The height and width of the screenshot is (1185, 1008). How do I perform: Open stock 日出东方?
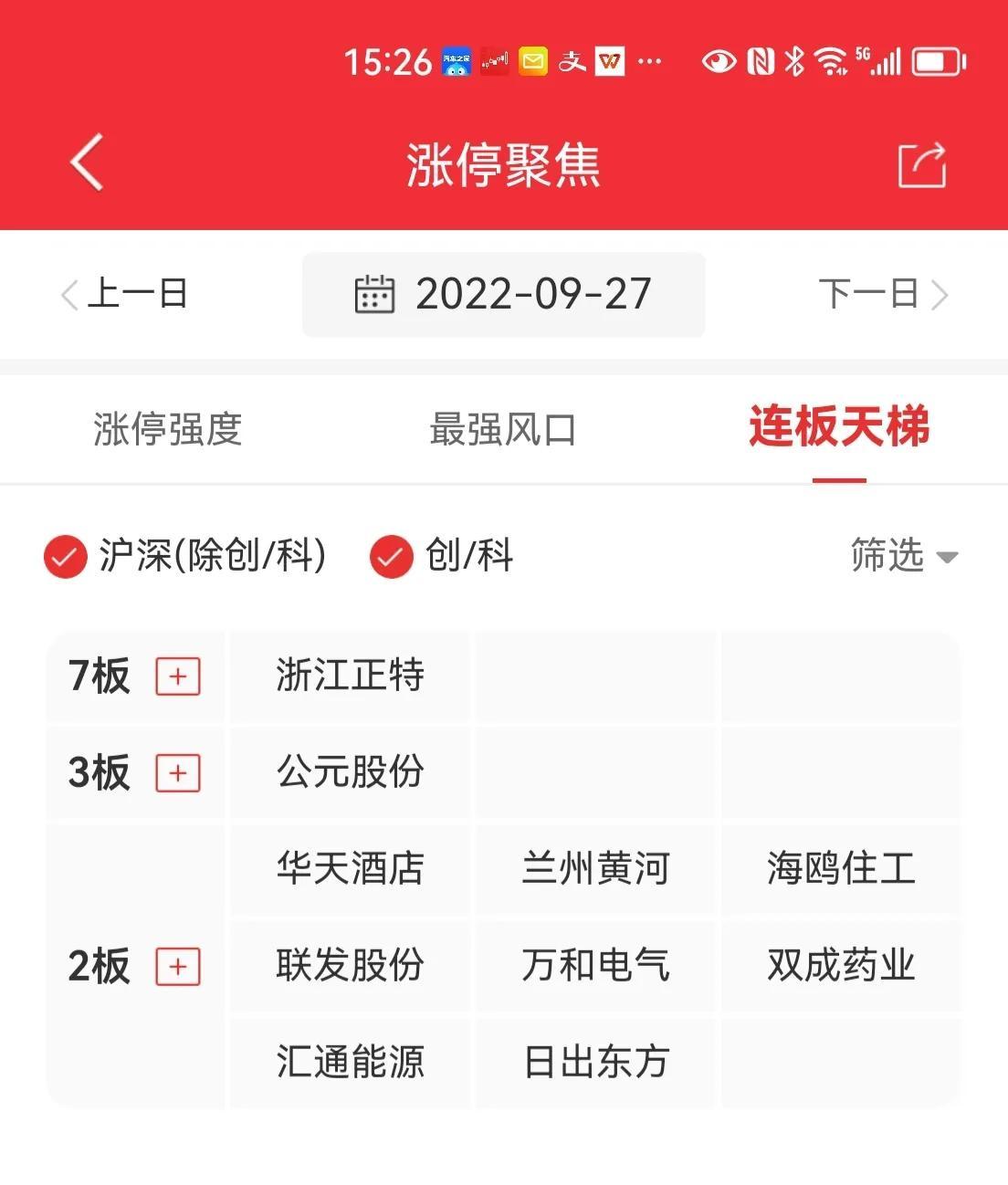(x=595, y=1062)
